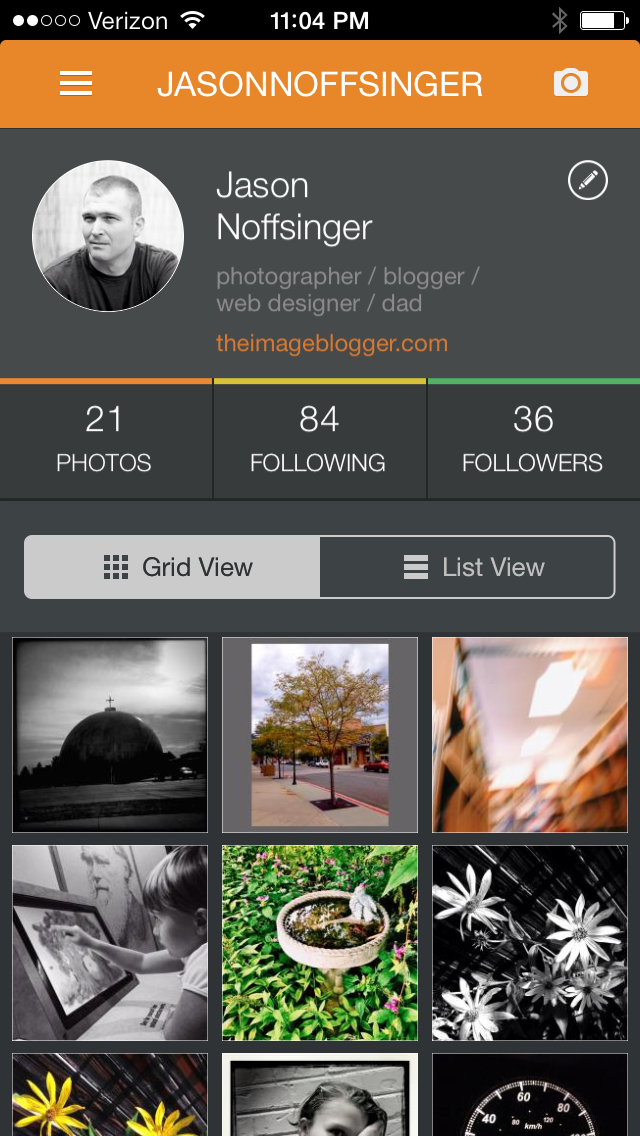Open the yellow flowers photo
The image size is (640, 1136).
coord(110,1096)
